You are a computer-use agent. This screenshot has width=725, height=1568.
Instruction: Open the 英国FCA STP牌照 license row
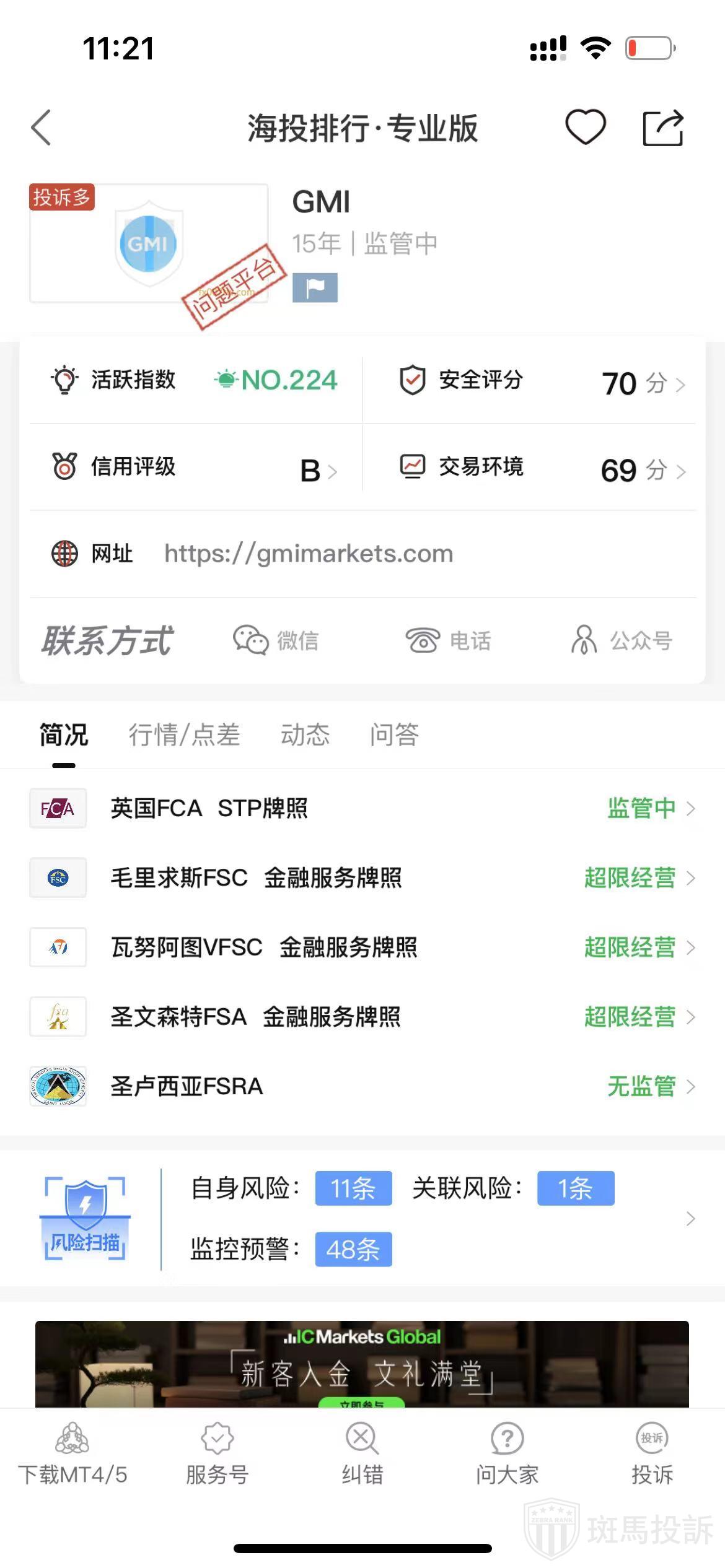coord(362,808)
